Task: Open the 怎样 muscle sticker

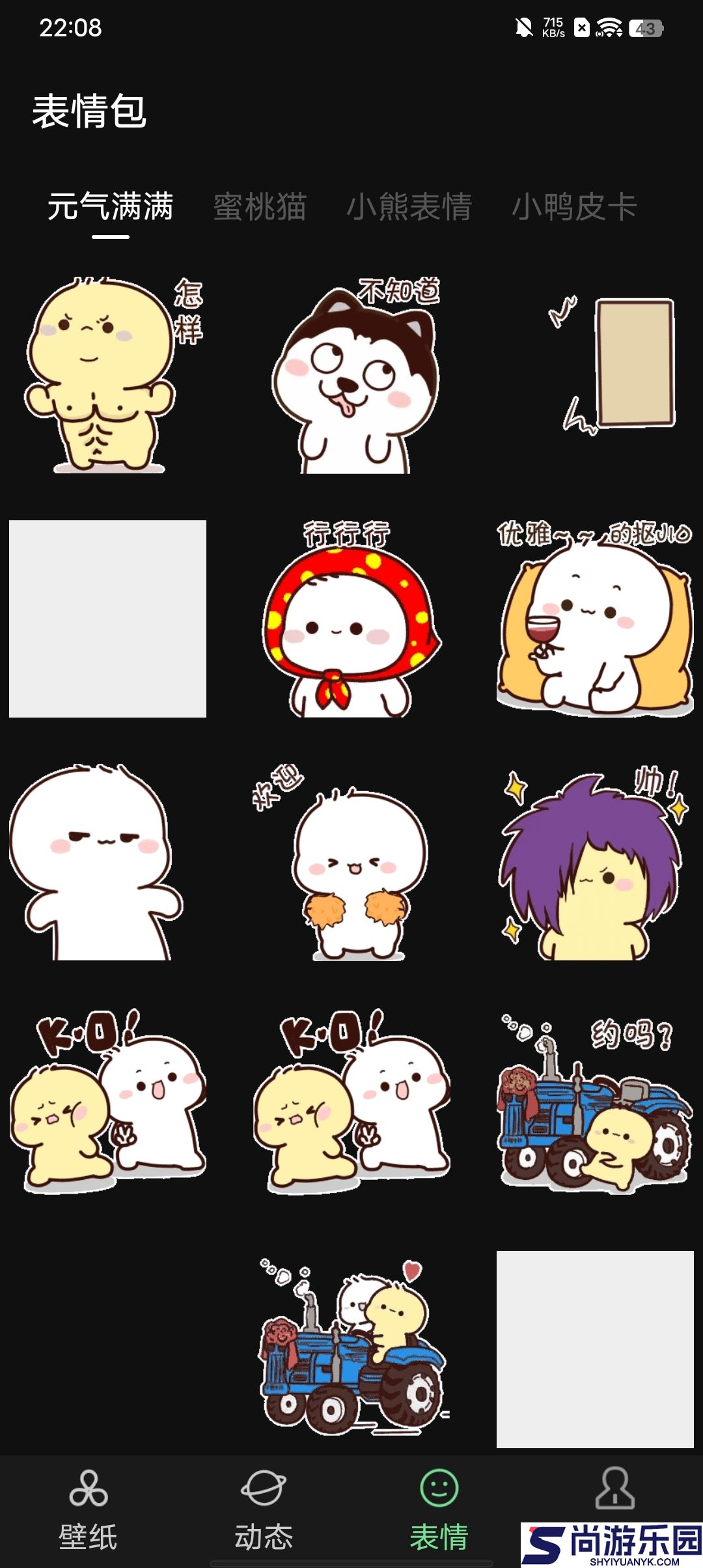Action: coord(108,375)
